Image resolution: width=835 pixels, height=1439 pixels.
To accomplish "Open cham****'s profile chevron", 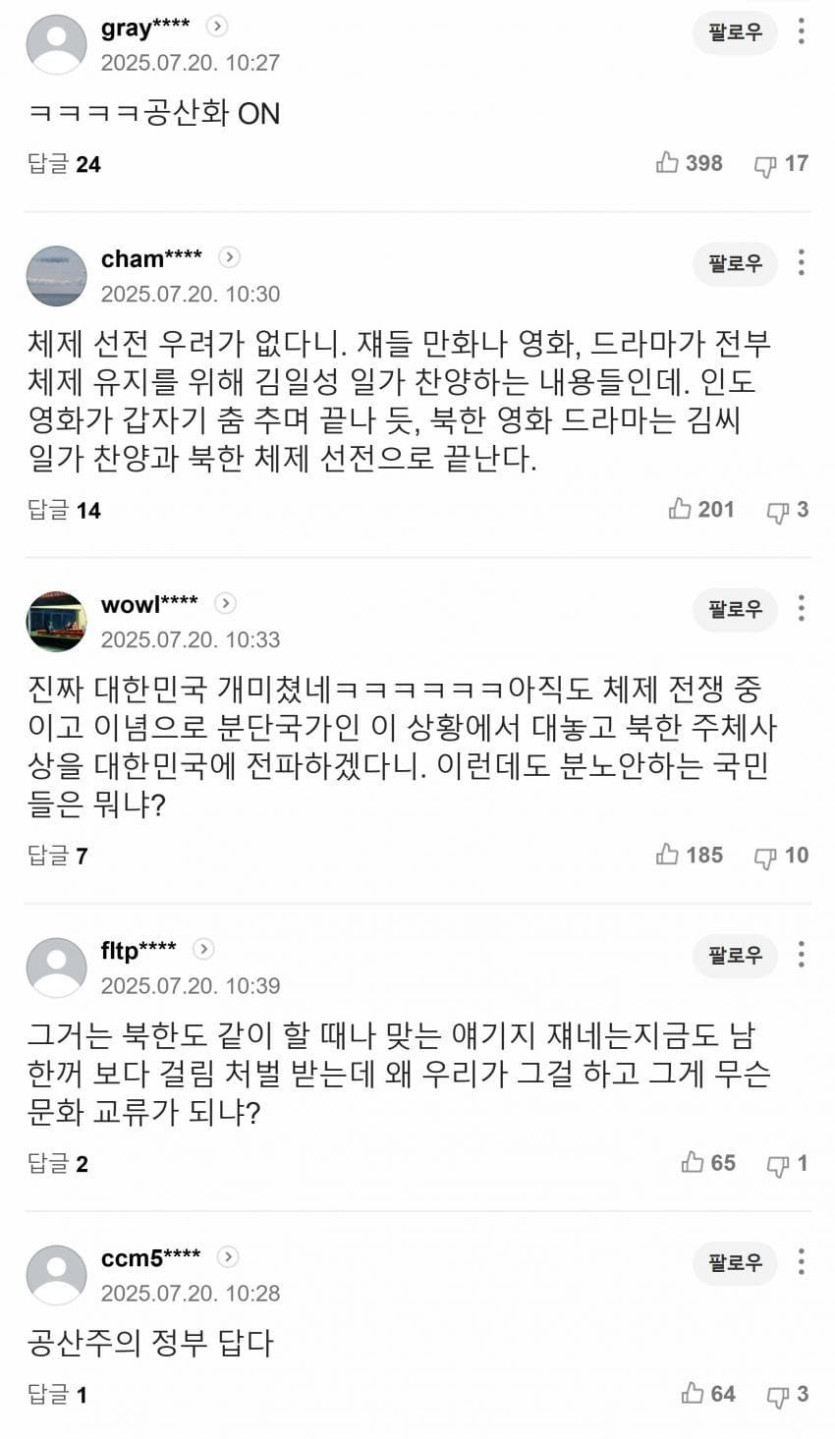I will [x=229, y=258].
